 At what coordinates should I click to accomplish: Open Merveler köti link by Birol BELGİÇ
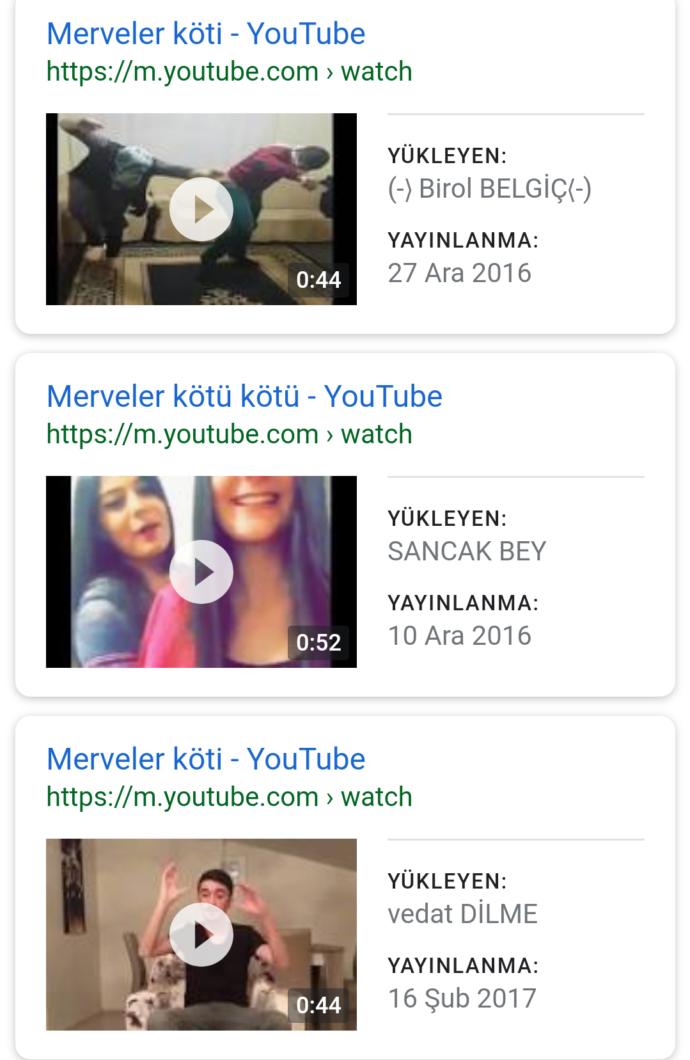coord(206,34)
